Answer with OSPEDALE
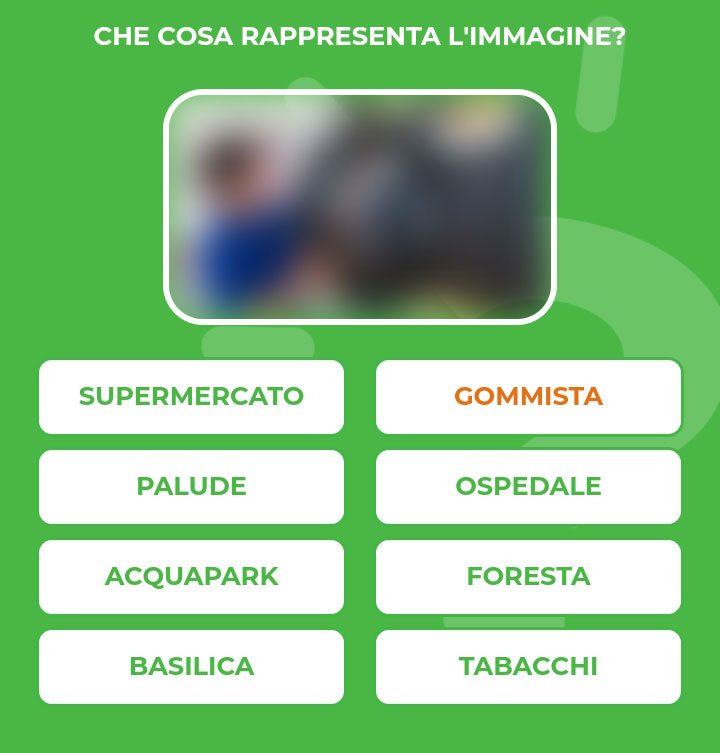 (528, 487)
